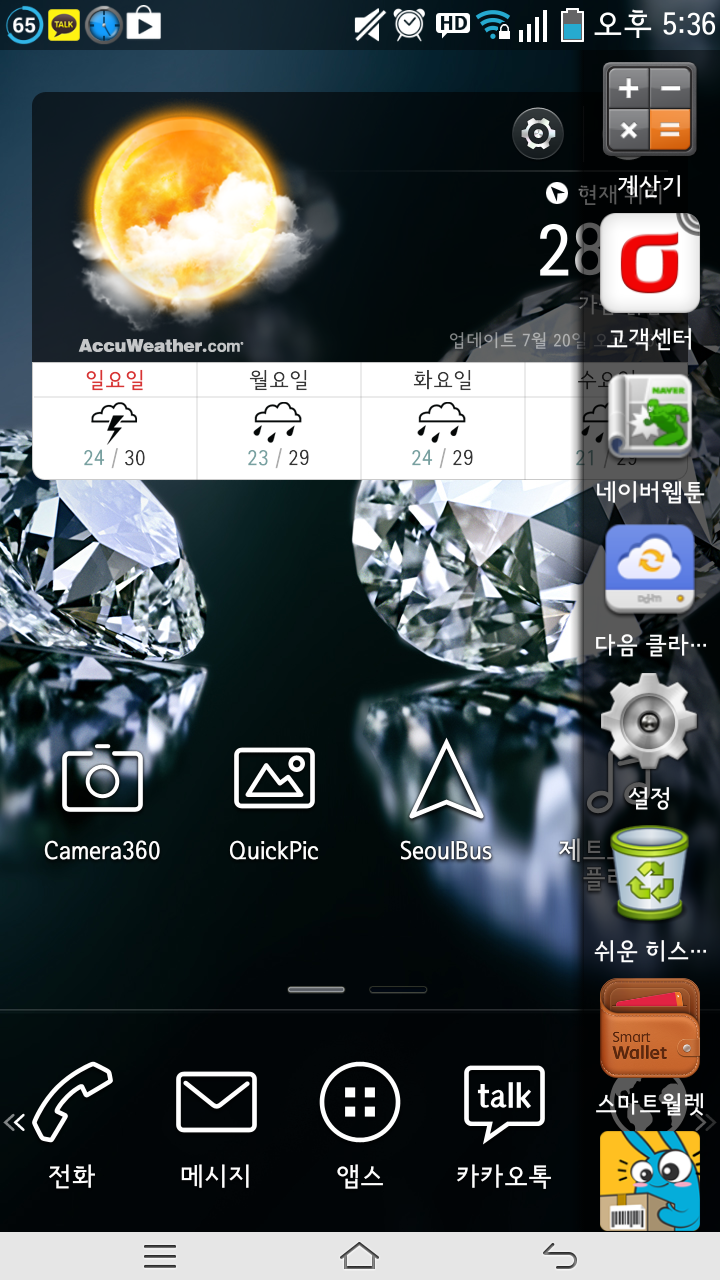This screenshot has width=720, height=1280.
Task: Go to the home screen
Action: 360,1256
